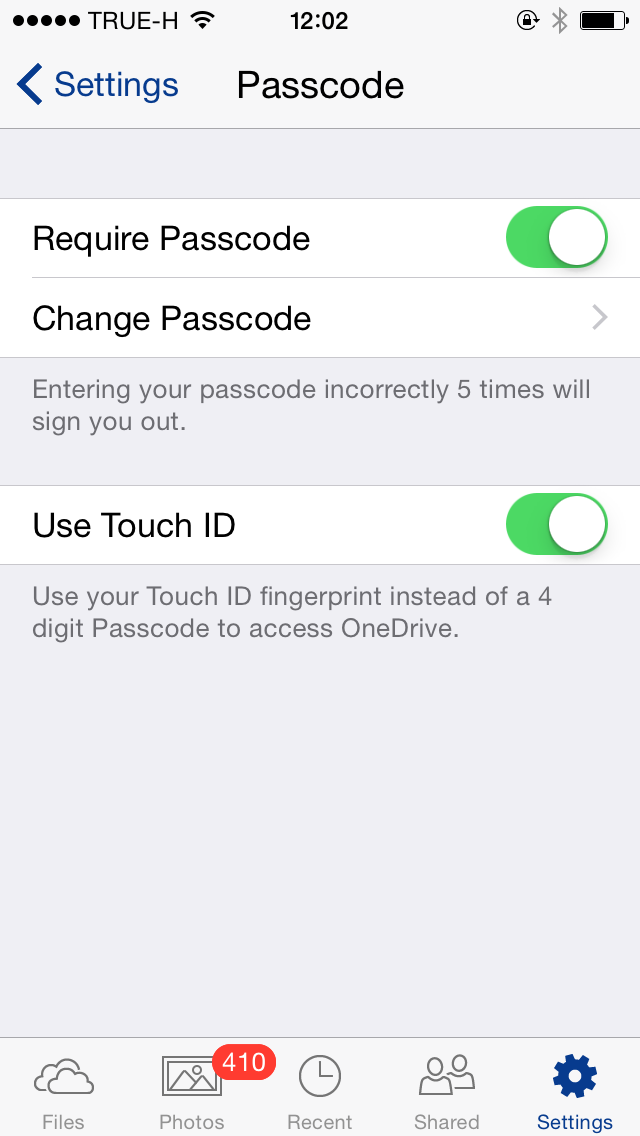Switch to the Photos tab
Viewport: 640px width, 1136px height.
192,1090
